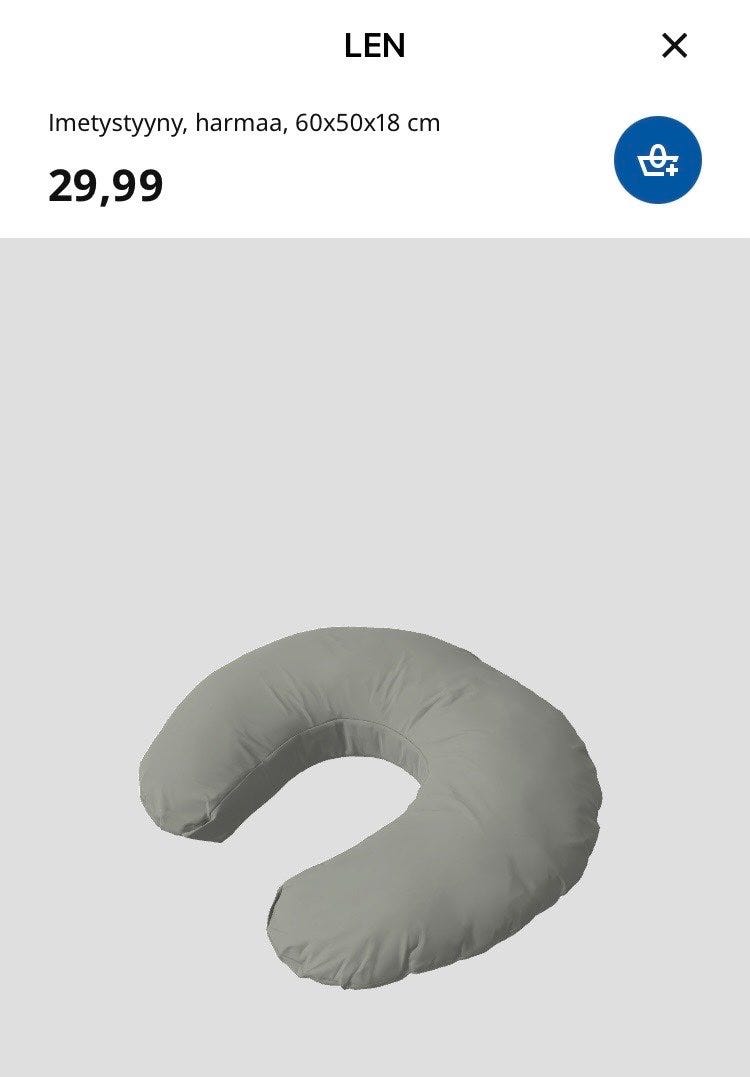
Task: Add the LEN nursing pillow to cart
Action: [x=657, y=160]
